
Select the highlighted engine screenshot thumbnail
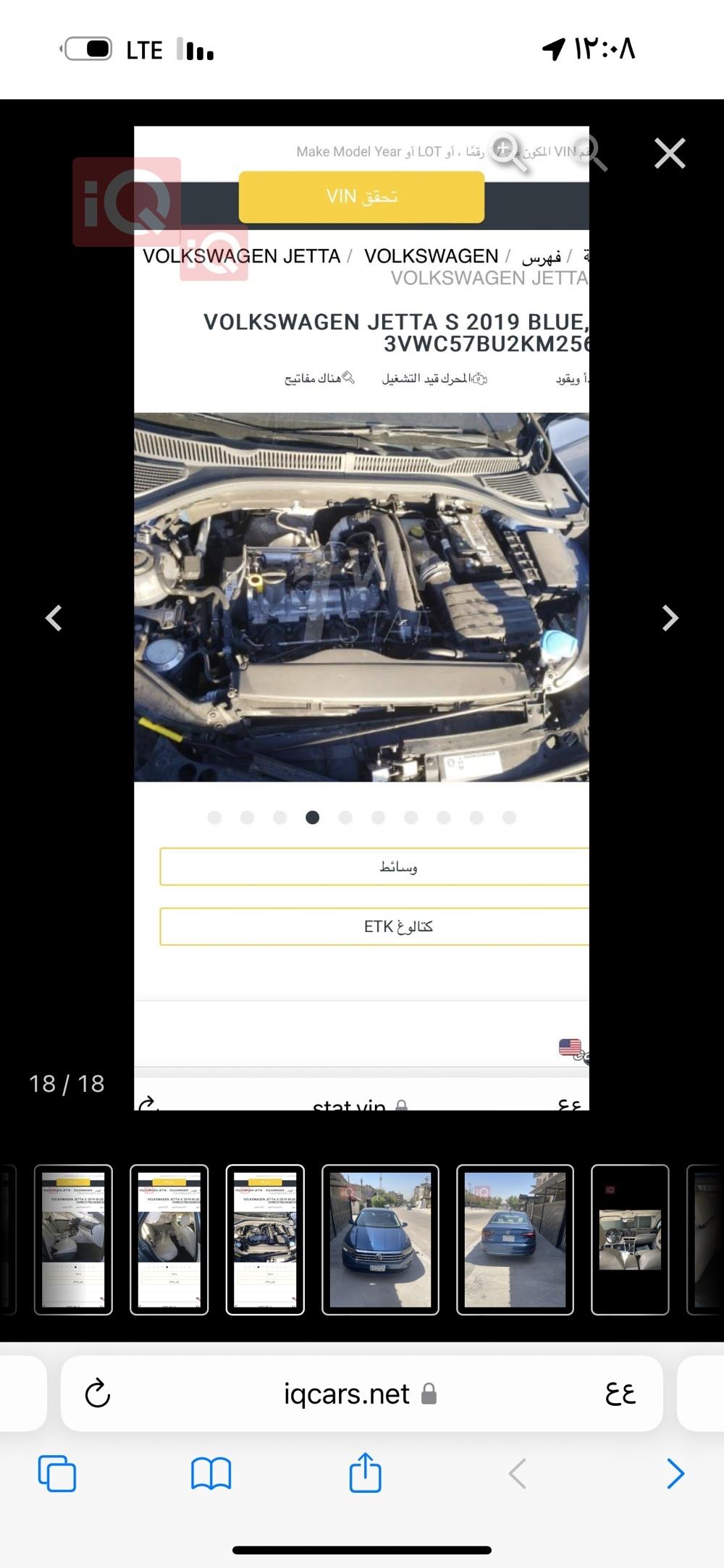pyautogui.click(x=265, y=1239)
